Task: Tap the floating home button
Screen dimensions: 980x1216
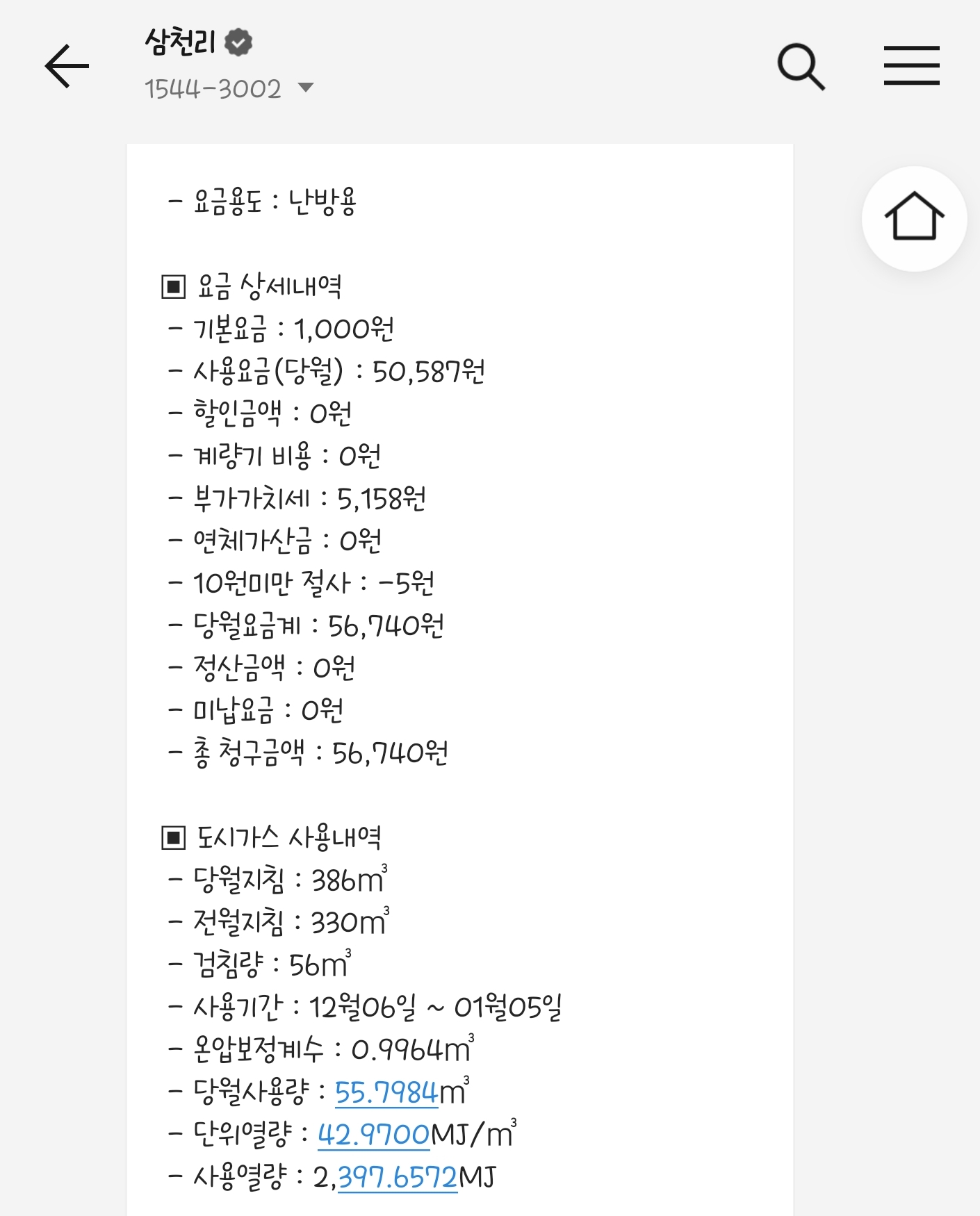Action: click(x=914, y=218)
